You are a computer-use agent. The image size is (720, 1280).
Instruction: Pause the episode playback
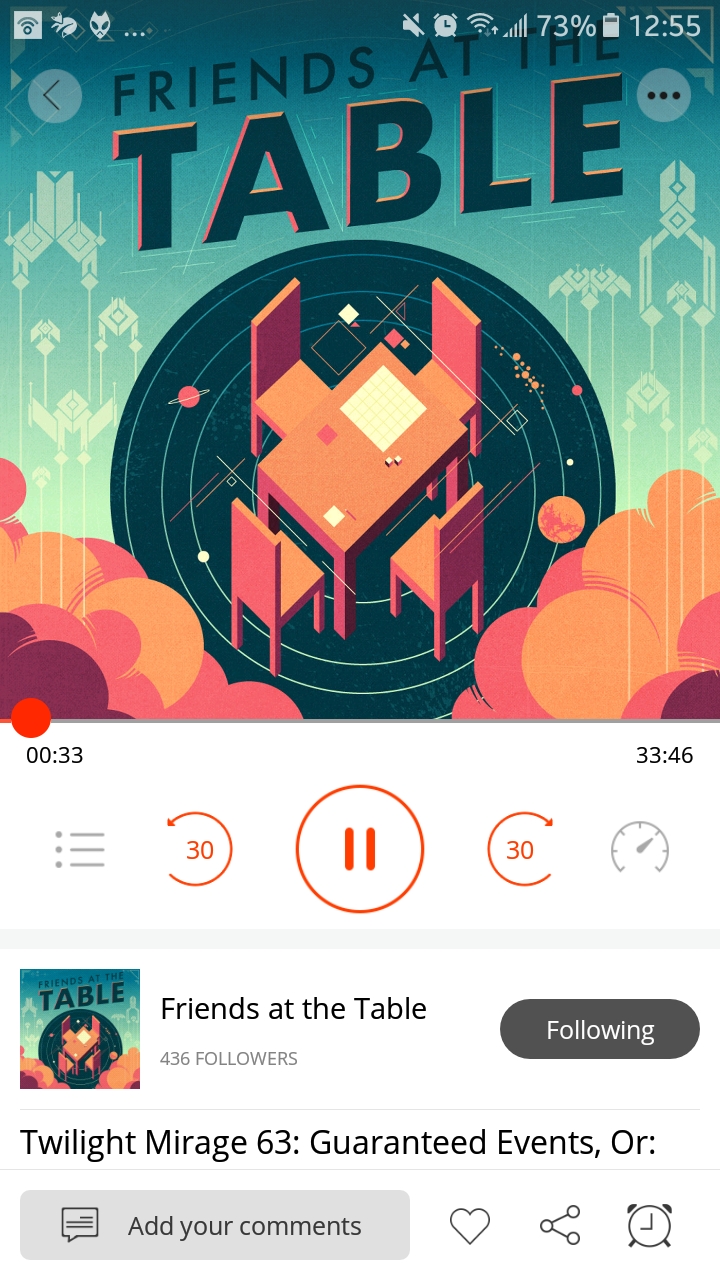(360, 849)
